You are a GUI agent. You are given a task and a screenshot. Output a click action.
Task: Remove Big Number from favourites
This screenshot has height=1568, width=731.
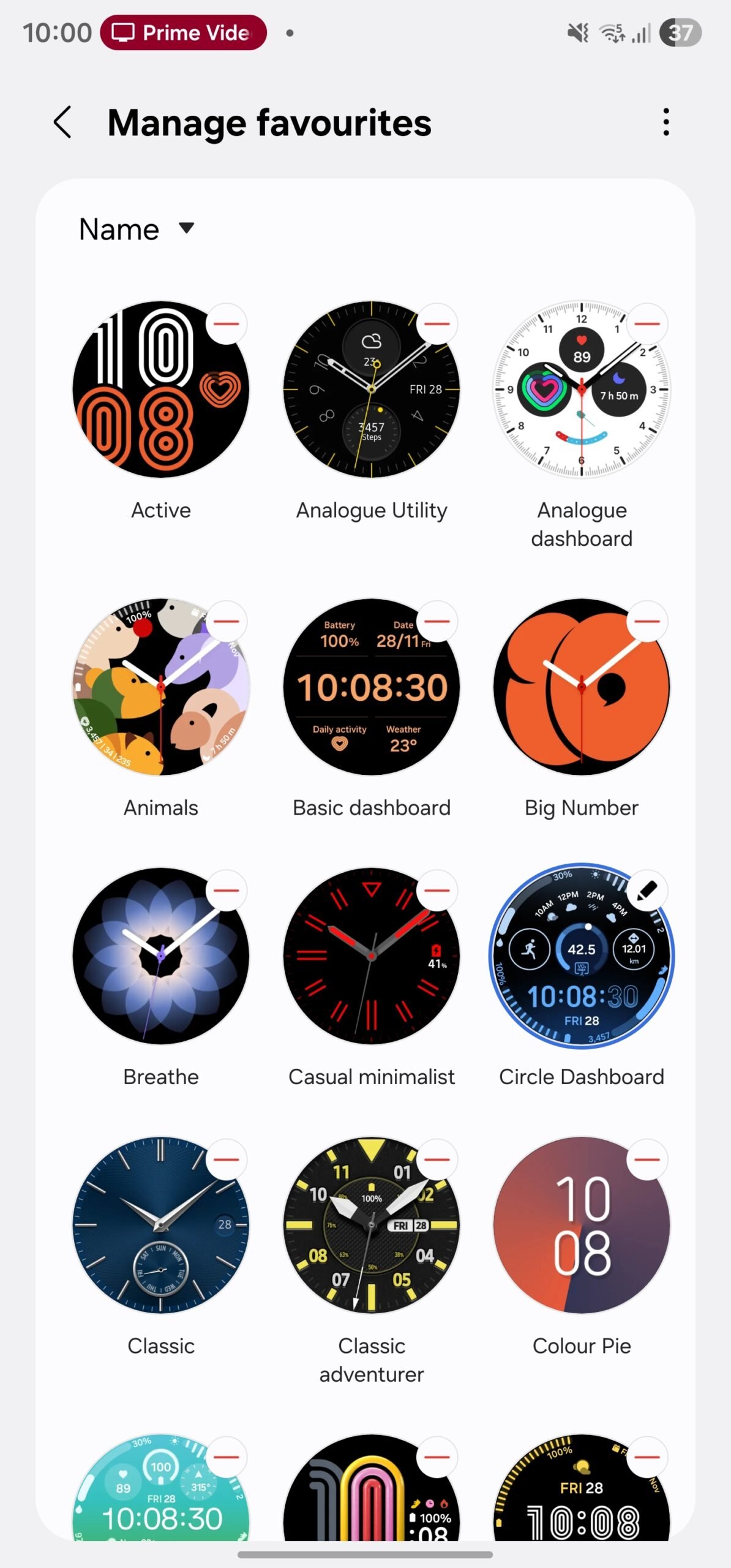point(647,622)
